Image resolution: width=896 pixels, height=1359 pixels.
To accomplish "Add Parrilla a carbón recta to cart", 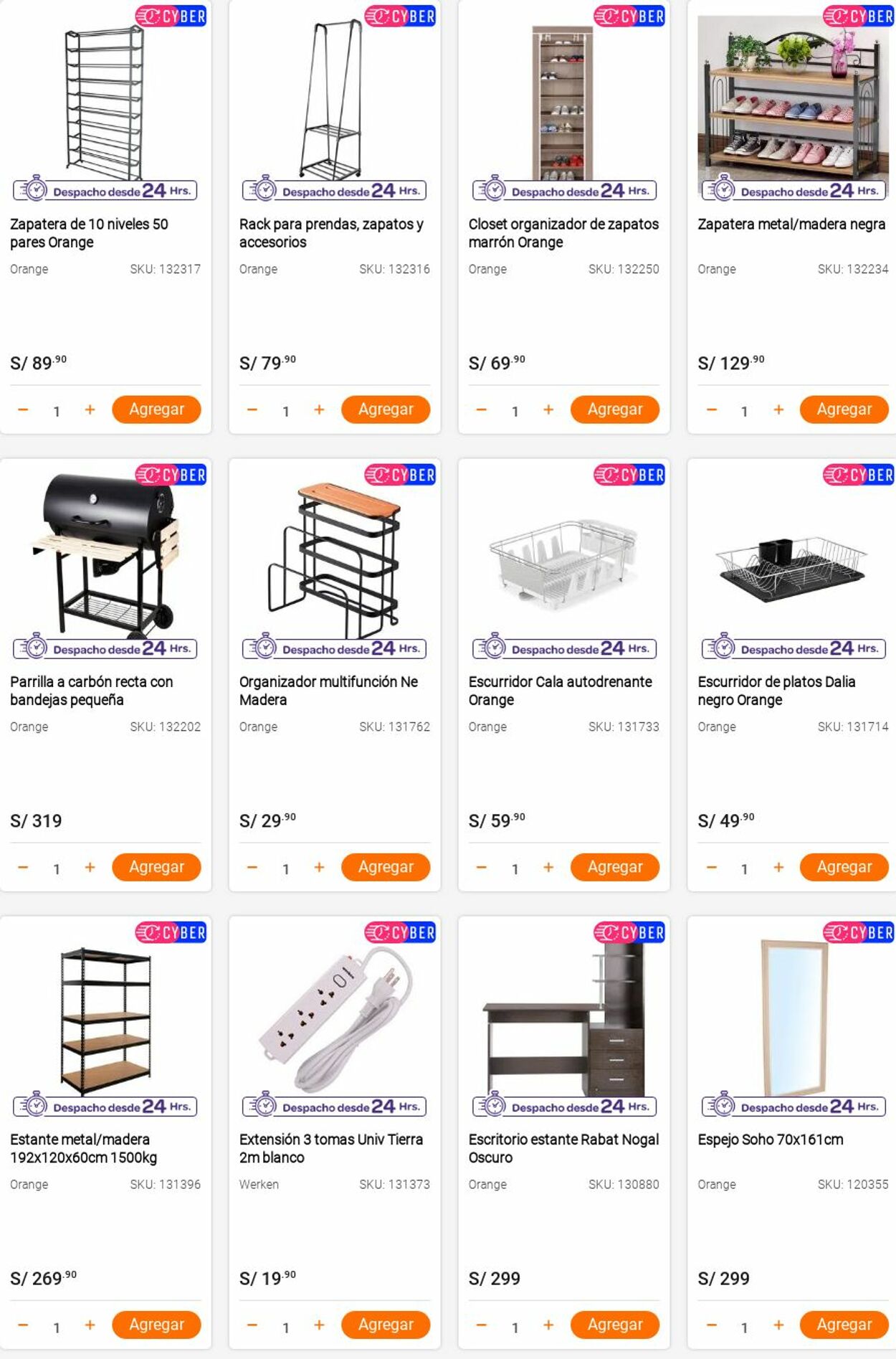I will pos(156,867).
